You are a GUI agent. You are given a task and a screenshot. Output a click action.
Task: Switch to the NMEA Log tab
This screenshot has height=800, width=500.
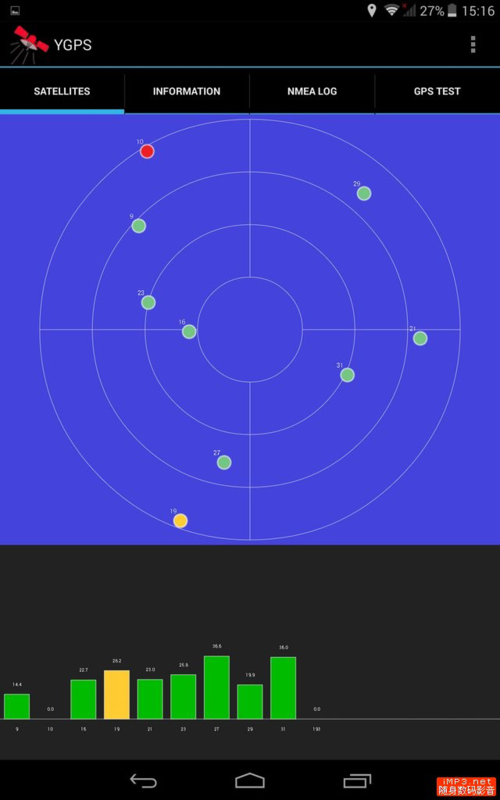point(312,91)
